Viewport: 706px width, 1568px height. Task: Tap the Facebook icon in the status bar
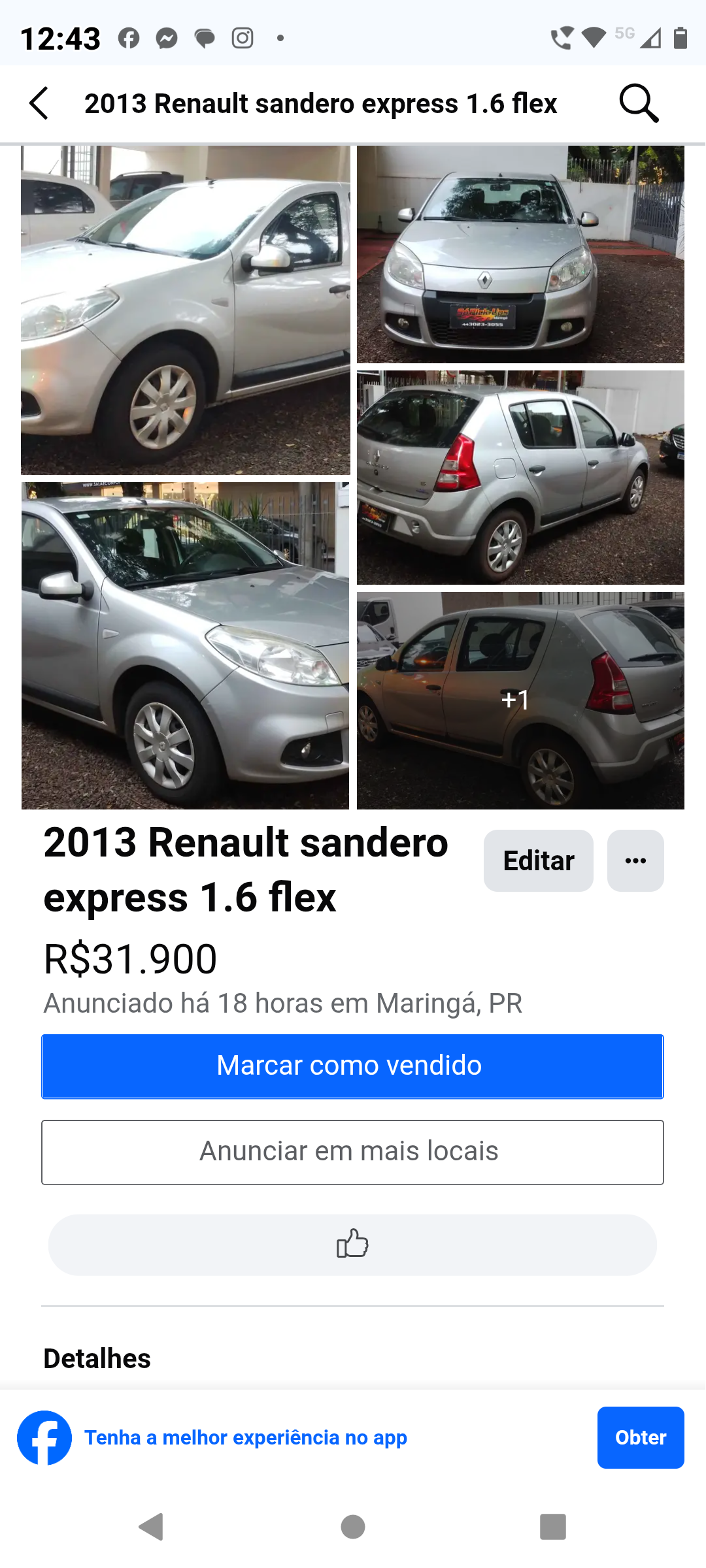click(128, 38)
